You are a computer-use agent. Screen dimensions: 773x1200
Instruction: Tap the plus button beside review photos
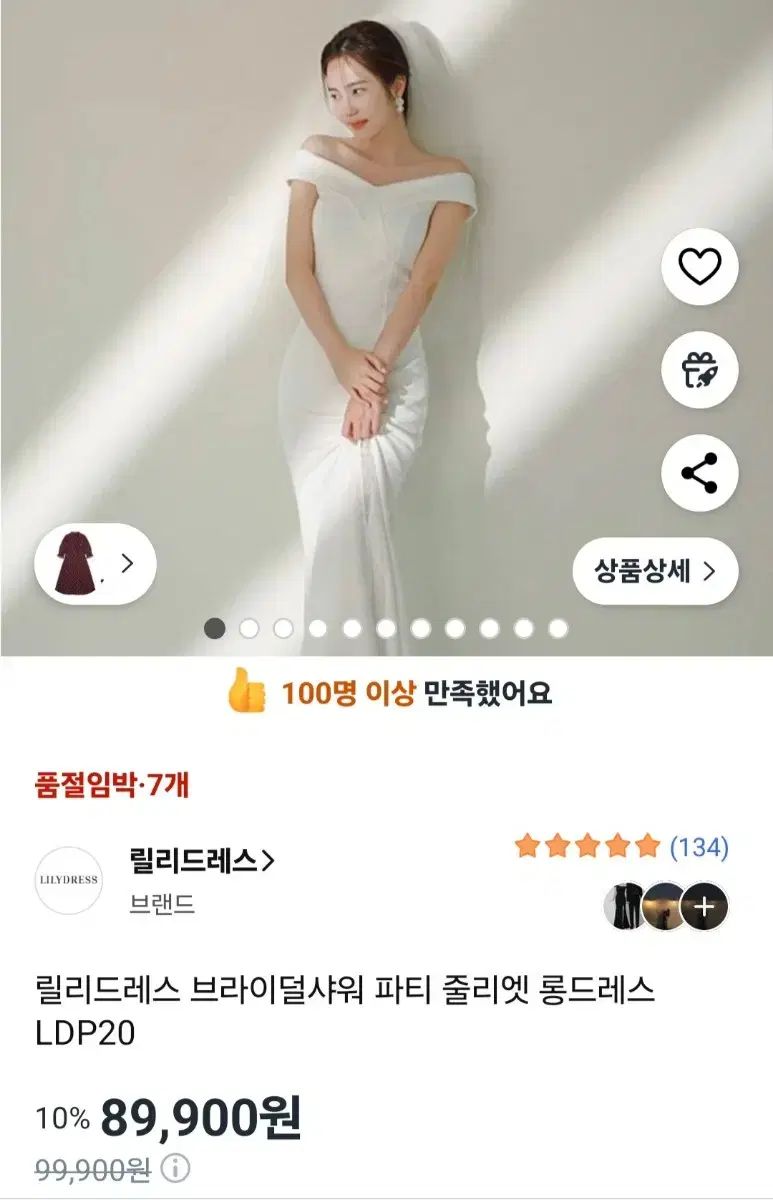[x=705, y=907]
